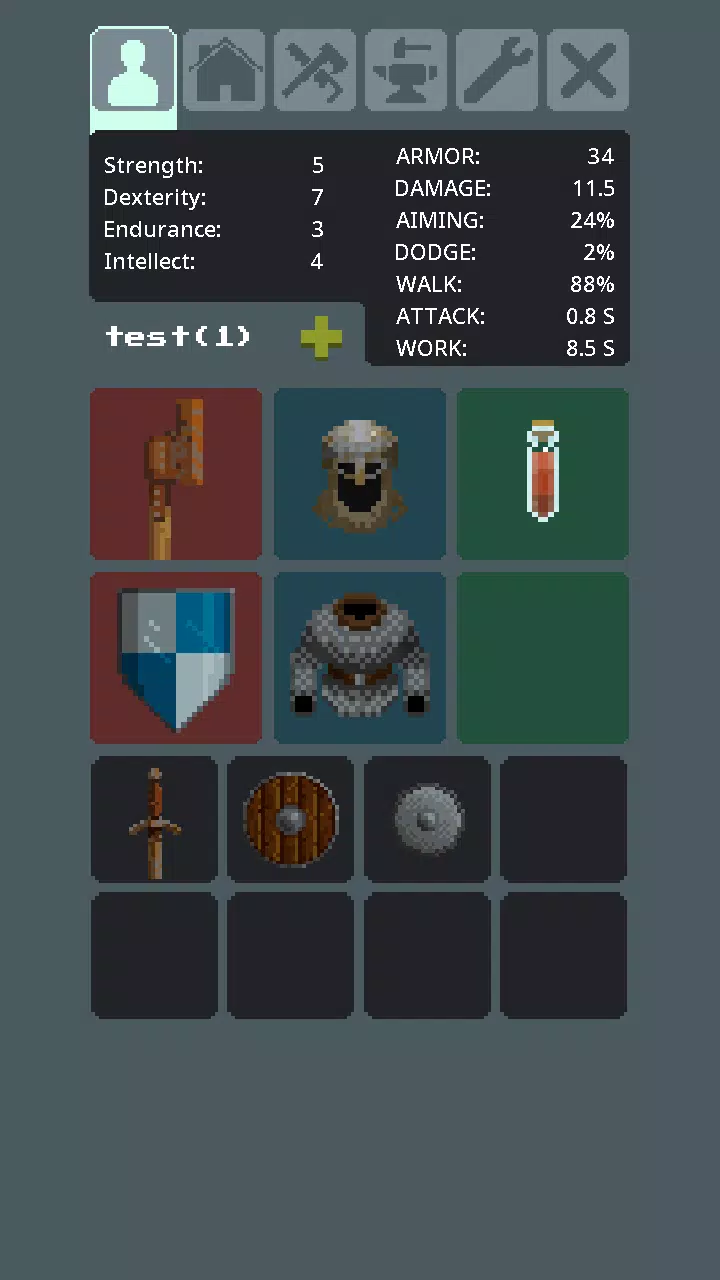Open the wrench tab

click(497, 70)
